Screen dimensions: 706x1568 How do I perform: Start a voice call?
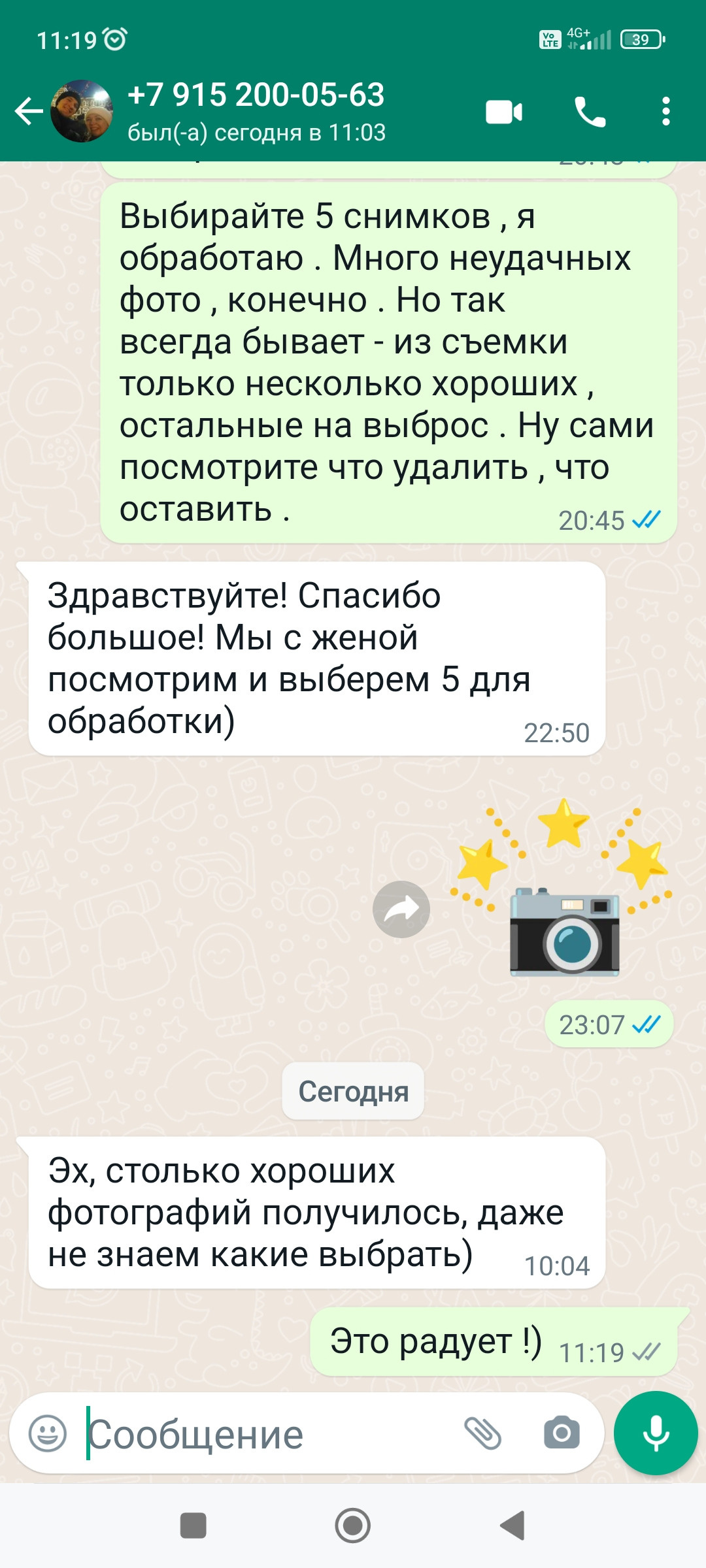coord(590,112)
